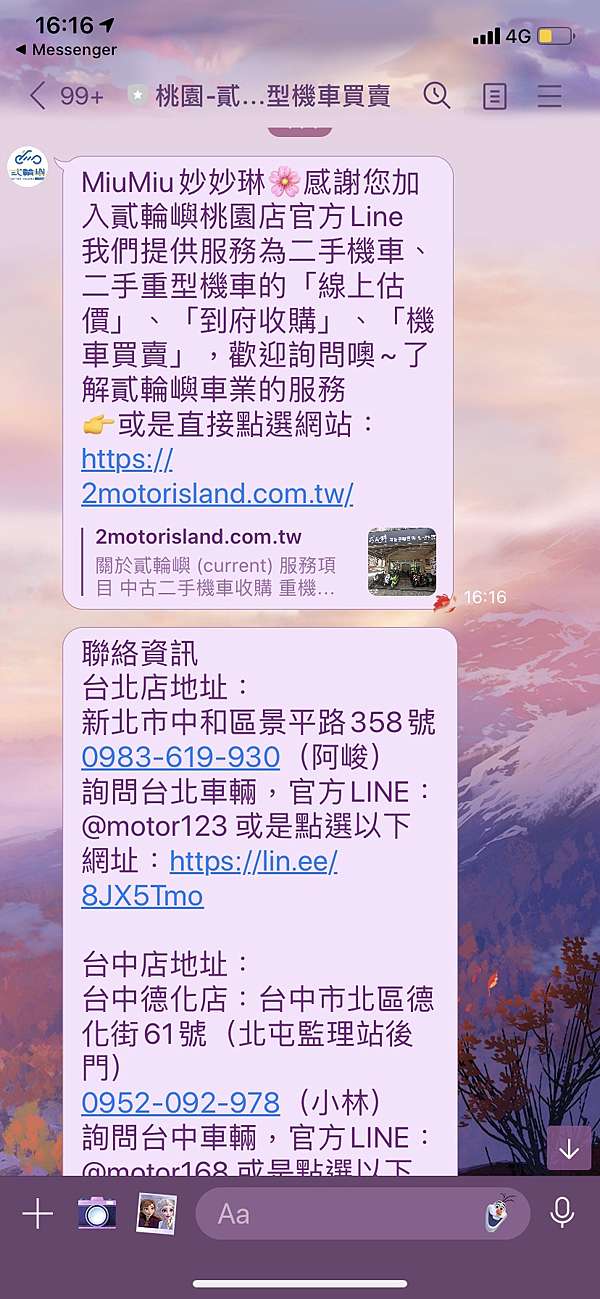Open the plus attachment menu
Viewport: 600px width, 1299px height.
(37, 1214)
